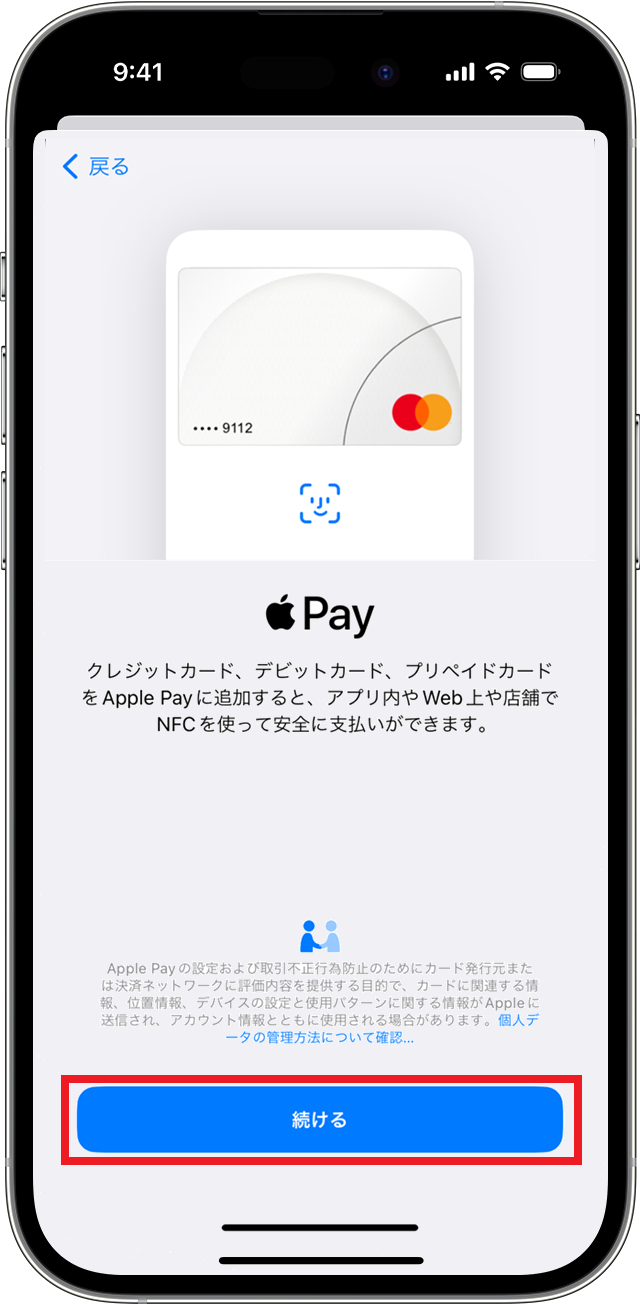Tap the 続ける button to continue

[320, 1119]
